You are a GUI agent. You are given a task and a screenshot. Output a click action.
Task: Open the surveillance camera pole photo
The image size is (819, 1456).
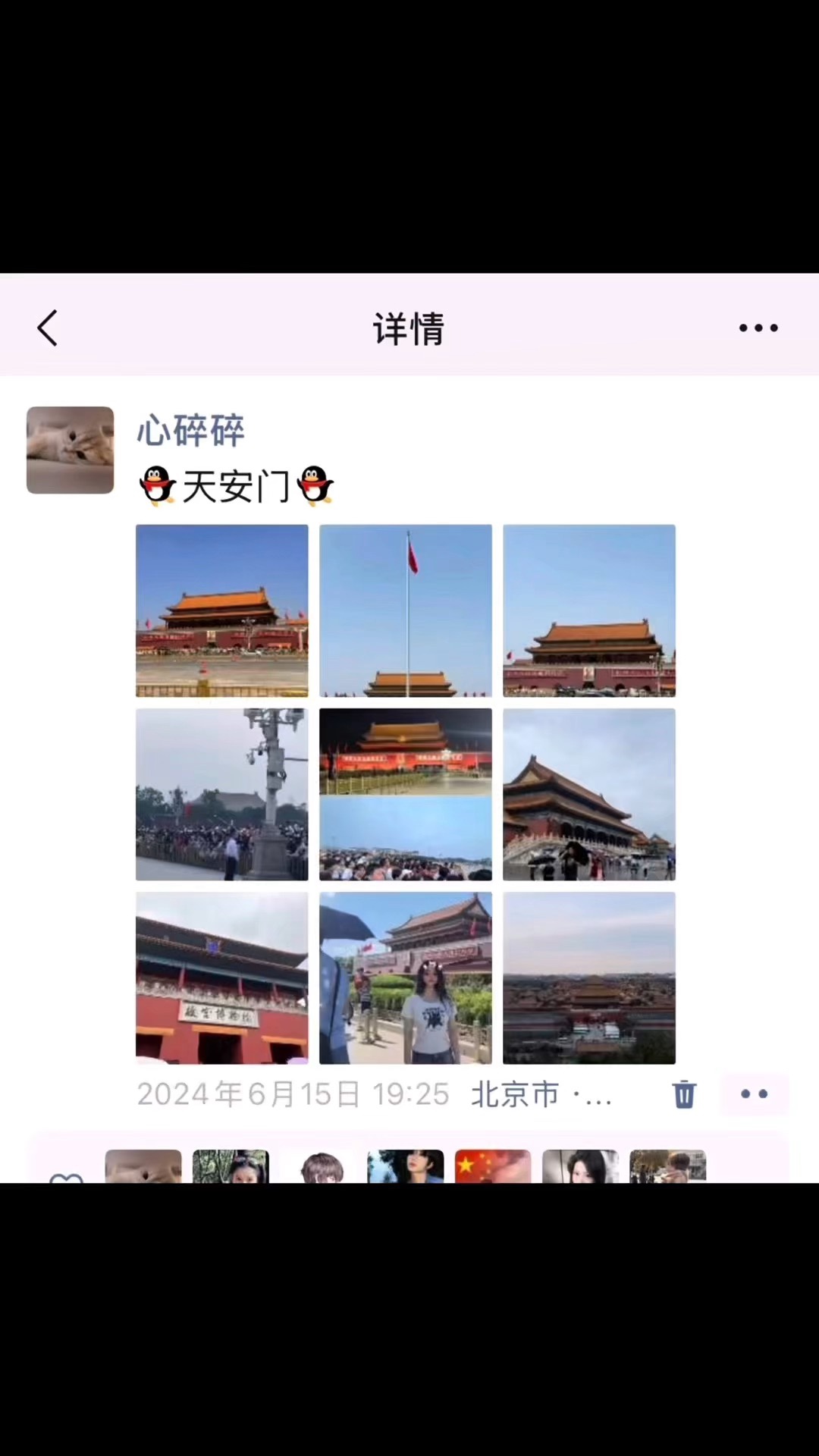[222, 794]
